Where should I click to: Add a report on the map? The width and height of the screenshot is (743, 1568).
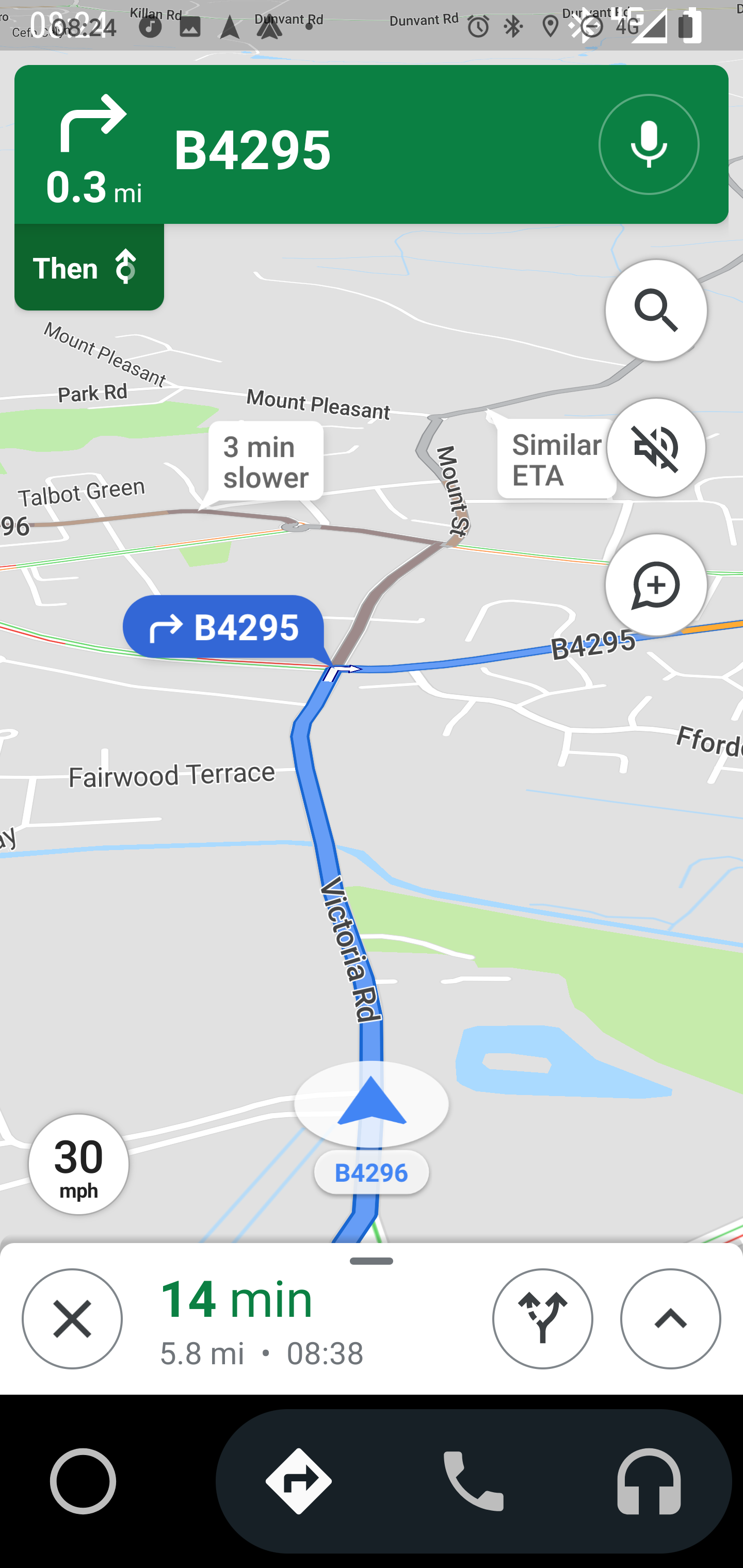(656, 585)
